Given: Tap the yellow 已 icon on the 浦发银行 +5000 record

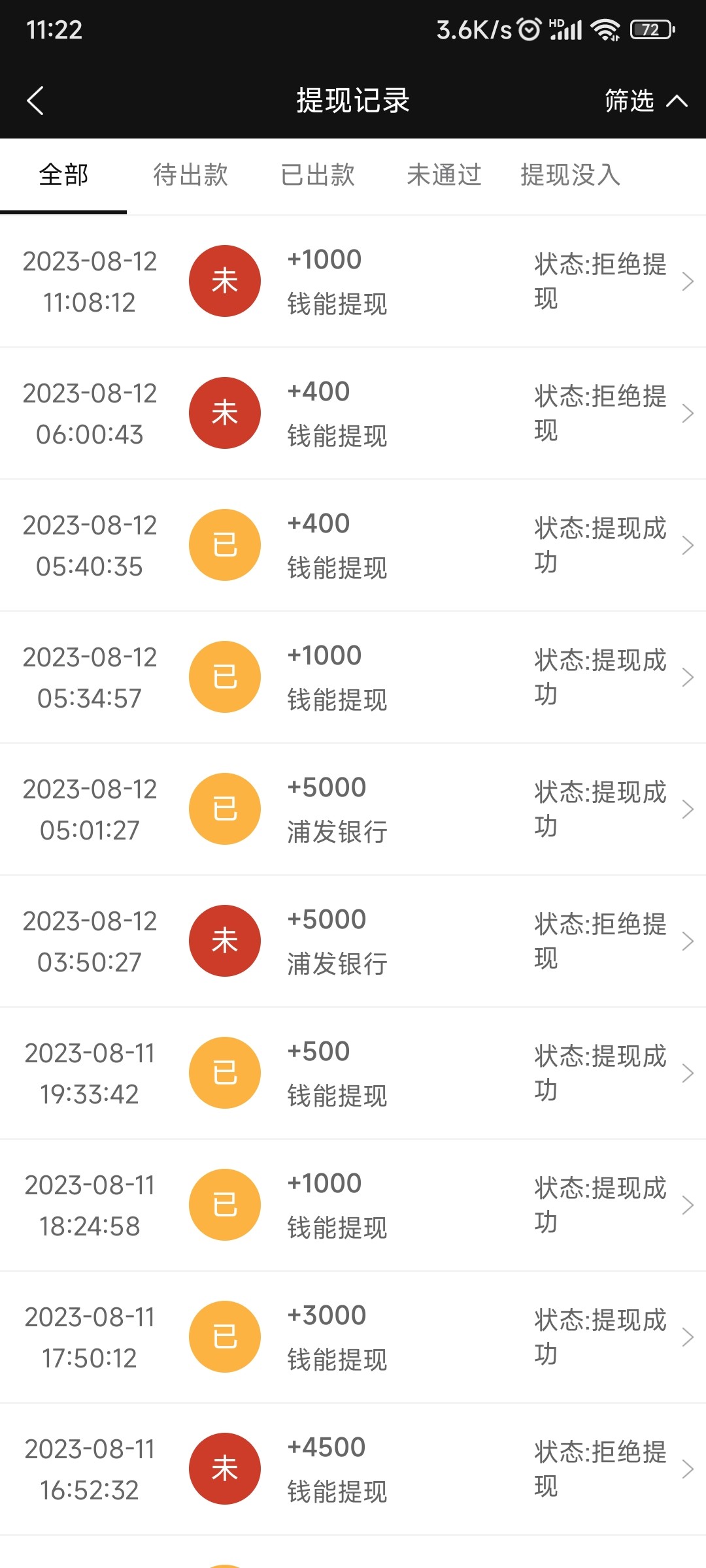Looking at the screenshot, I should pyautogui.click(x=225, y=809).
